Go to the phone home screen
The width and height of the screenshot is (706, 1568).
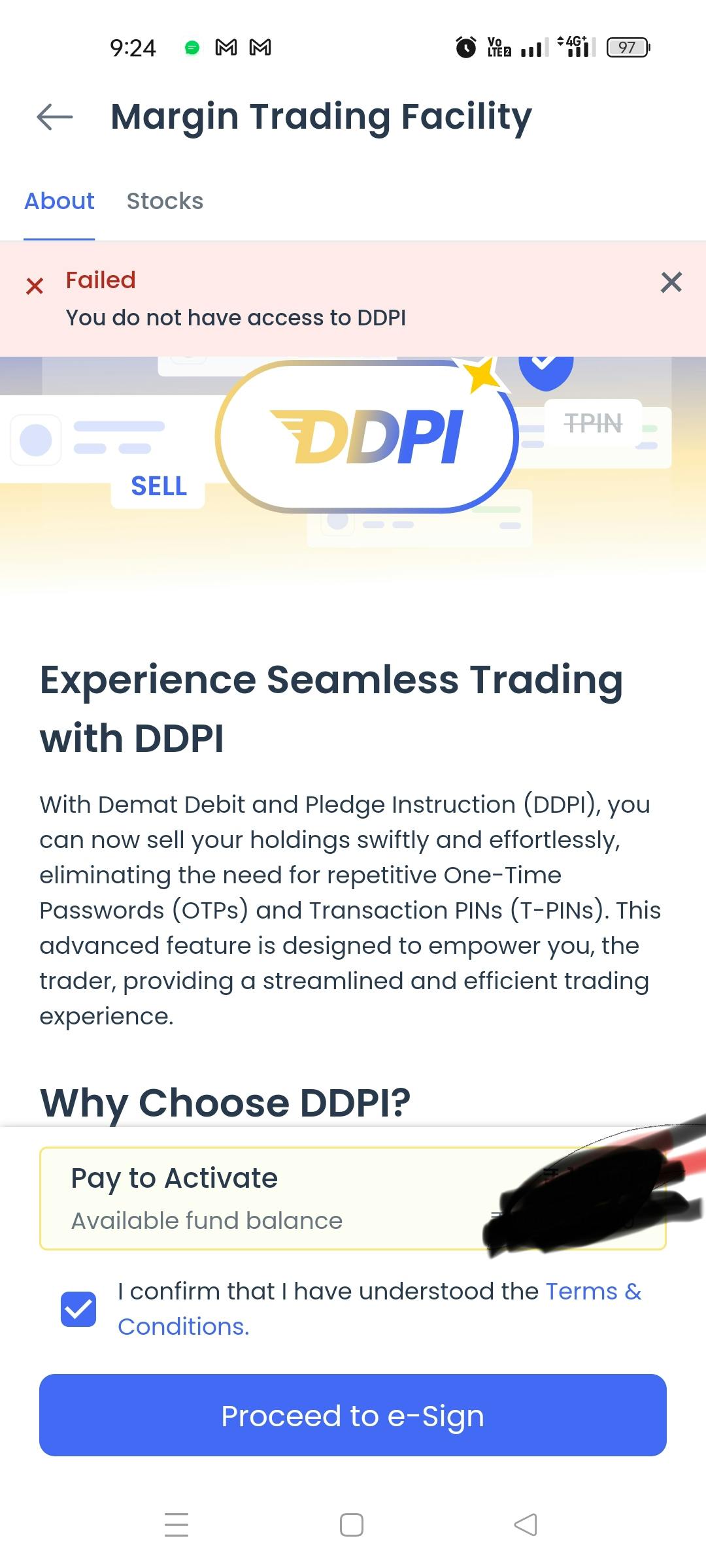[x=352, y=1525]
